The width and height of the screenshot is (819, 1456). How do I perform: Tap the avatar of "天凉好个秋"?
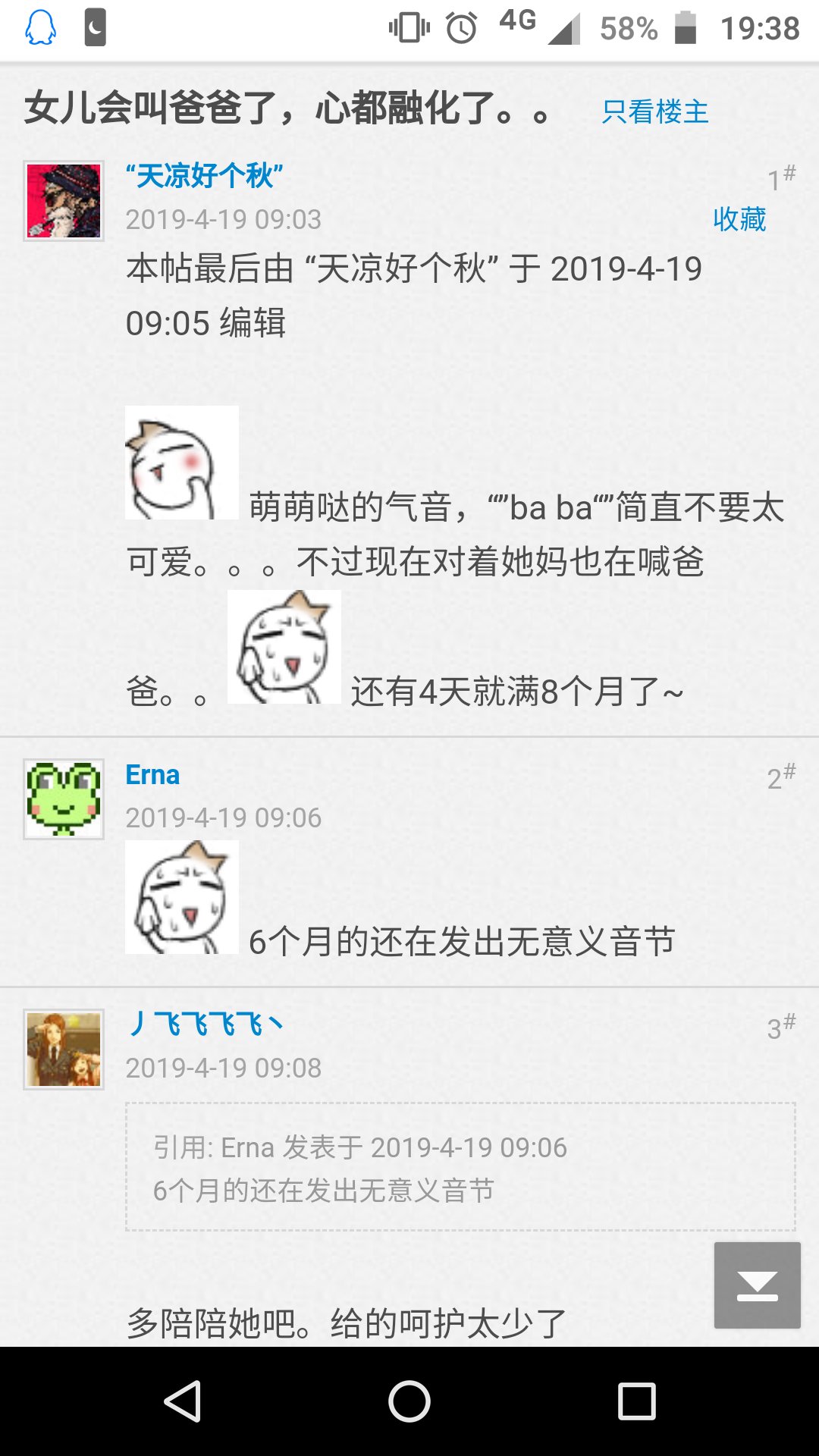[64, 201]
